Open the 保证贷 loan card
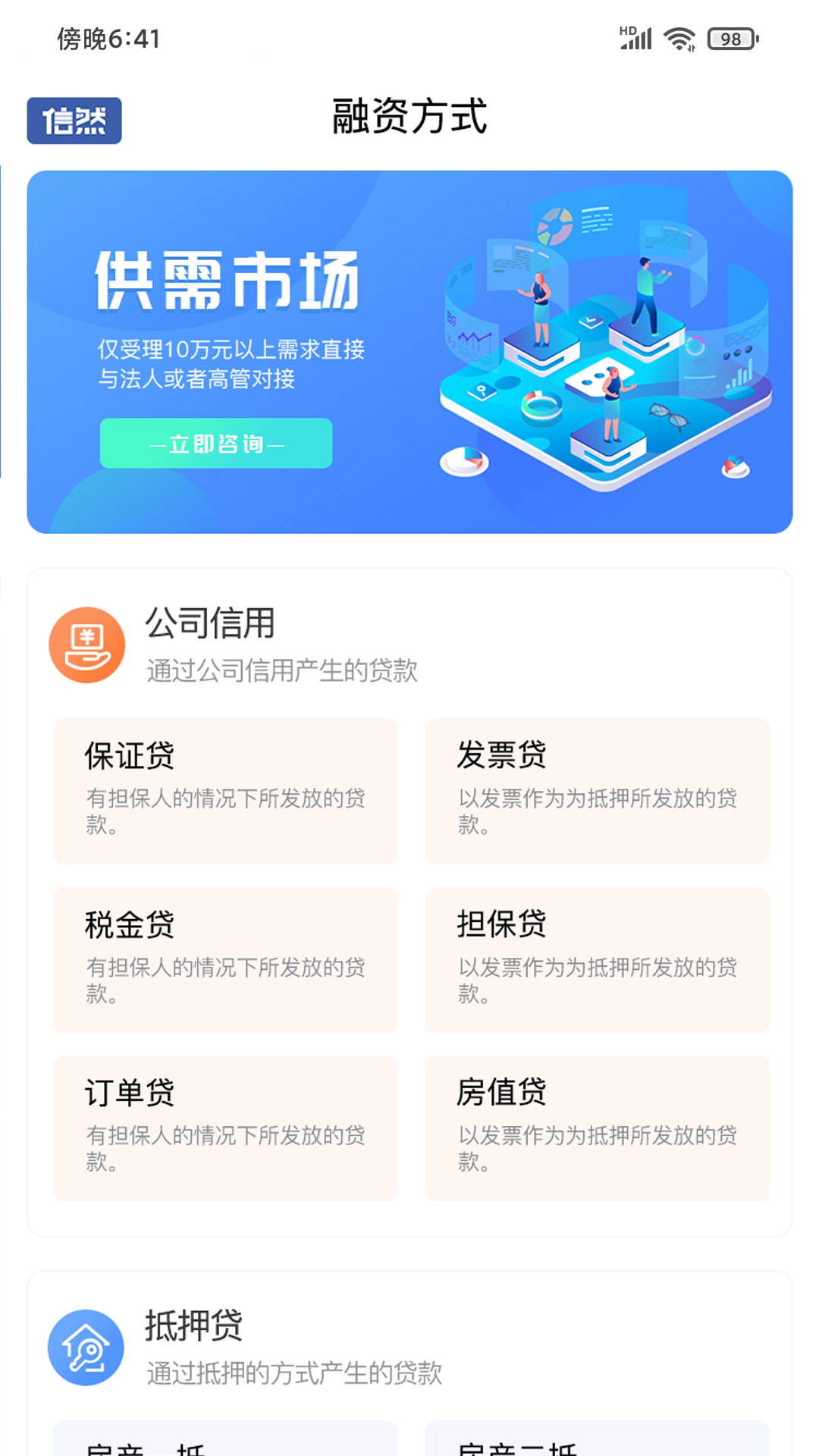 (225, 791)
